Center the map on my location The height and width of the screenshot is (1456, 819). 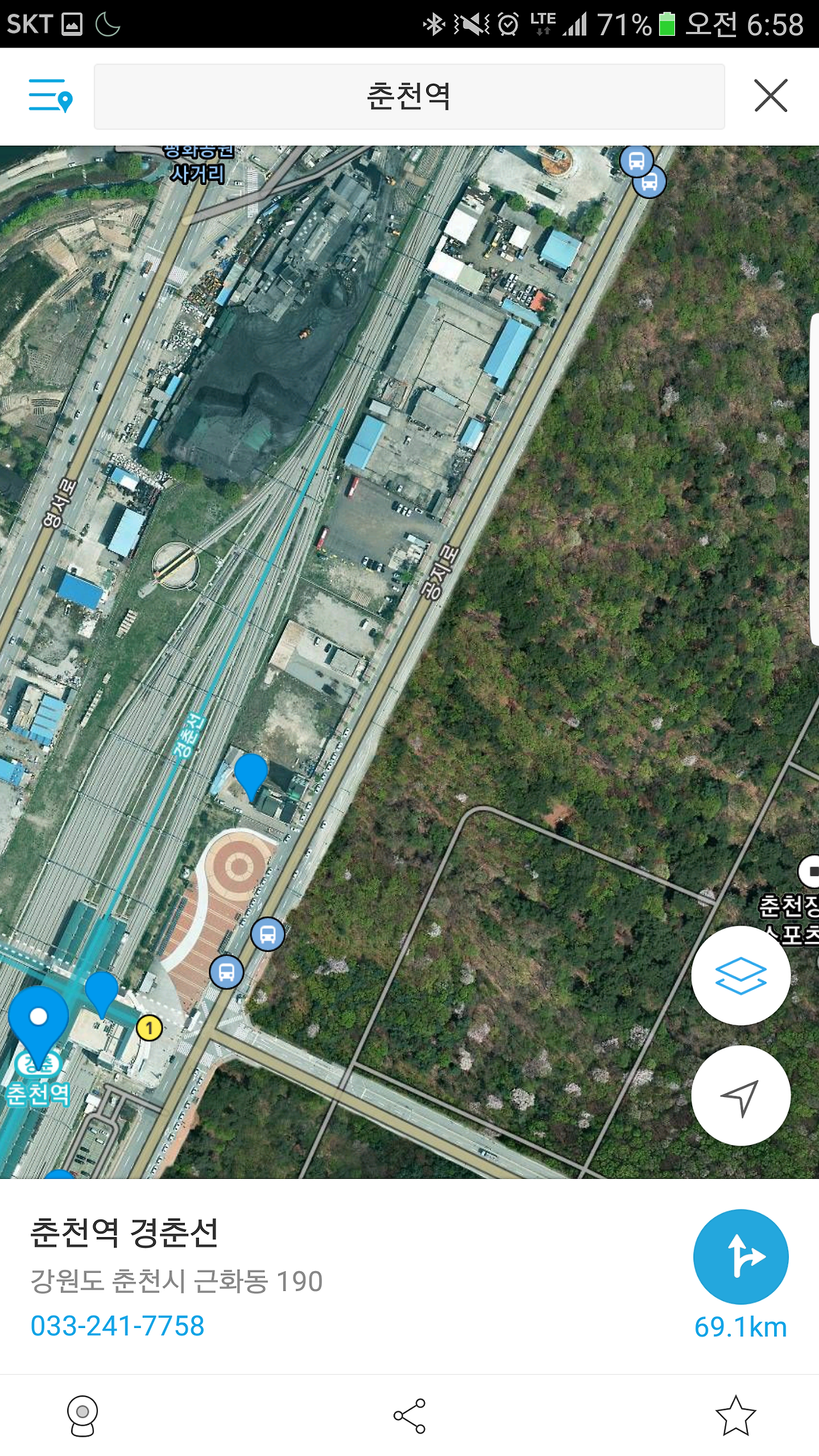click(741, 1096)
